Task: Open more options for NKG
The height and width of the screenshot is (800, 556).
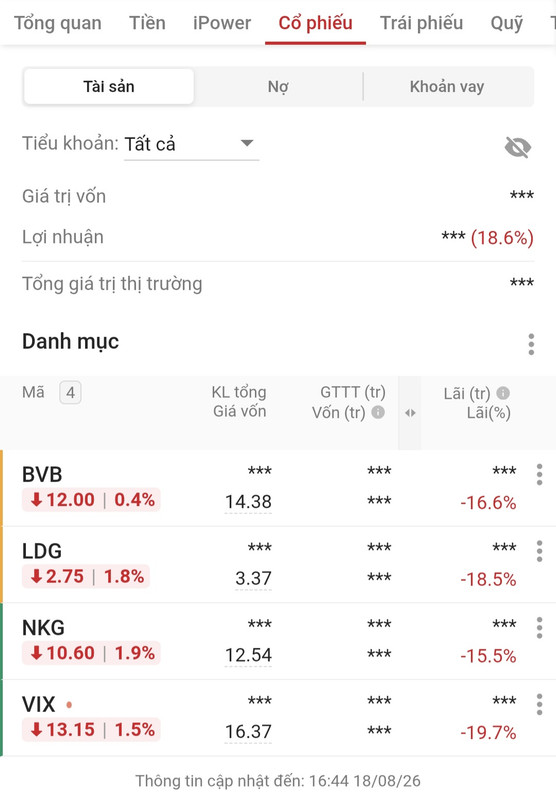Action: click(x=539, y=628)
